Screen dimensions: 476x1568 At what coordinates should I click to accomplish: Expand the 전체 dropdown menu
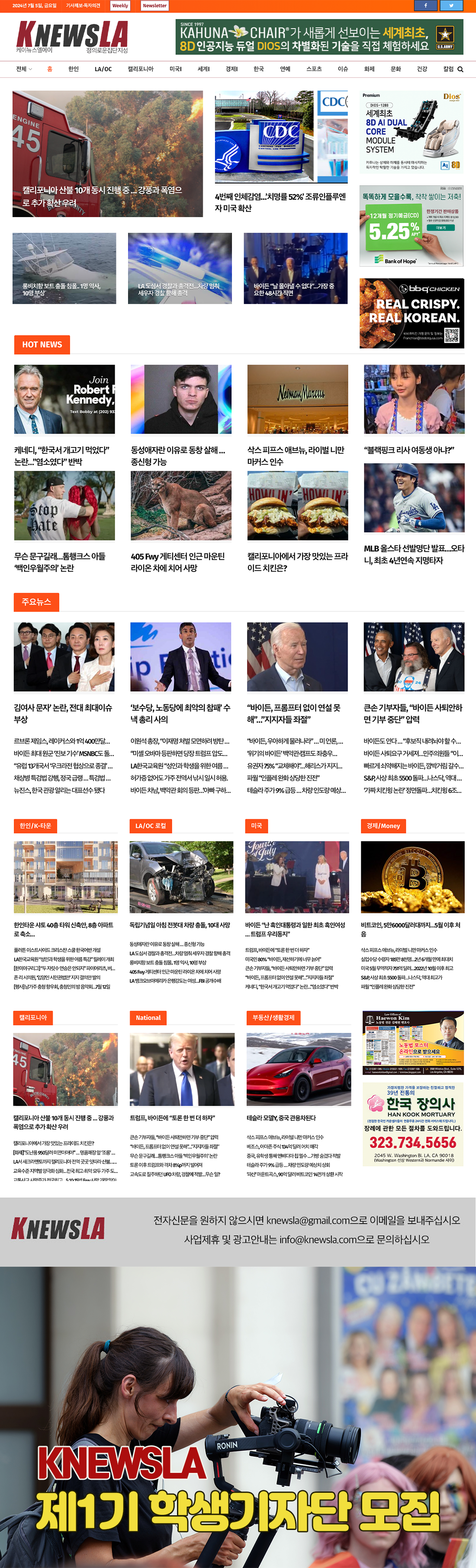24,70
